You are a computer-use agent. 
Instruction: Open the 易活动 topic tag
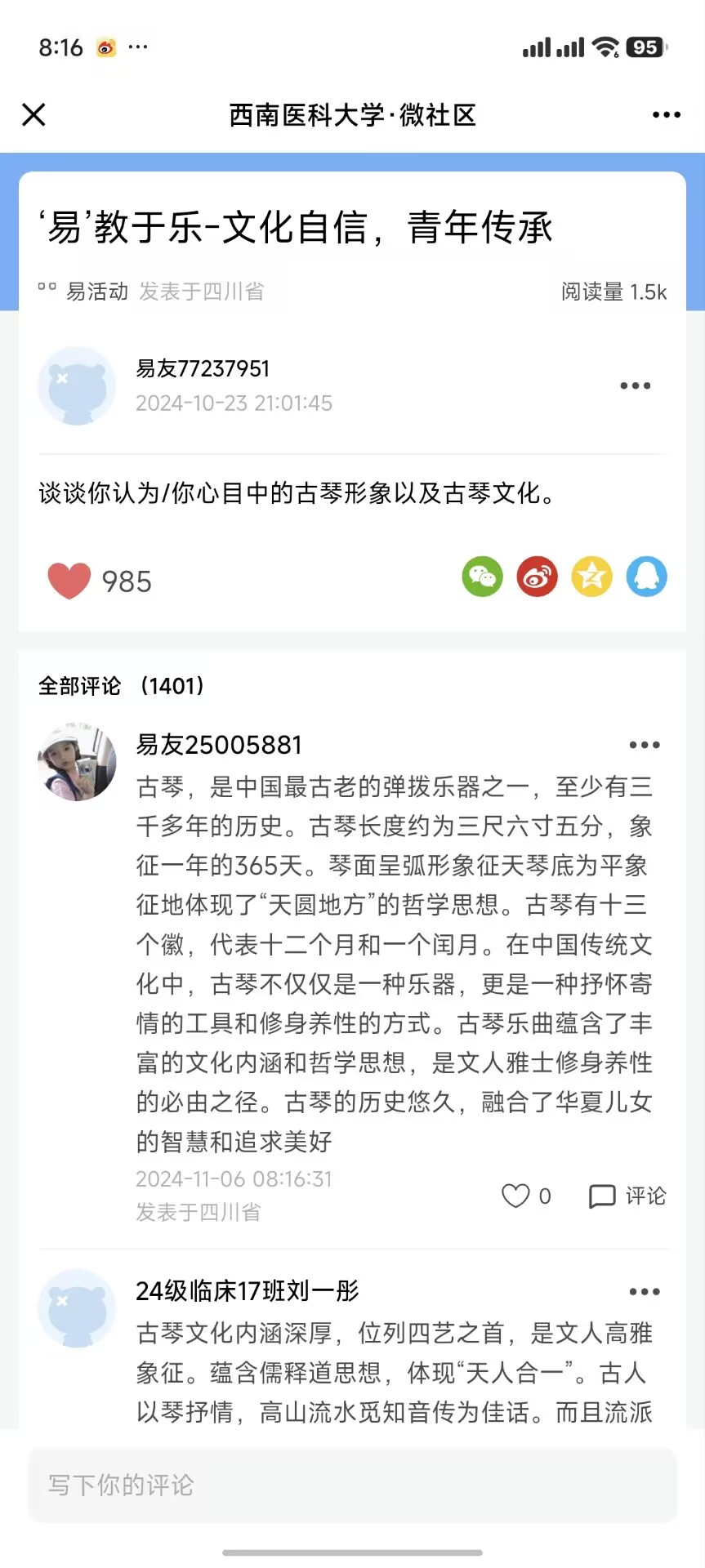96,292
